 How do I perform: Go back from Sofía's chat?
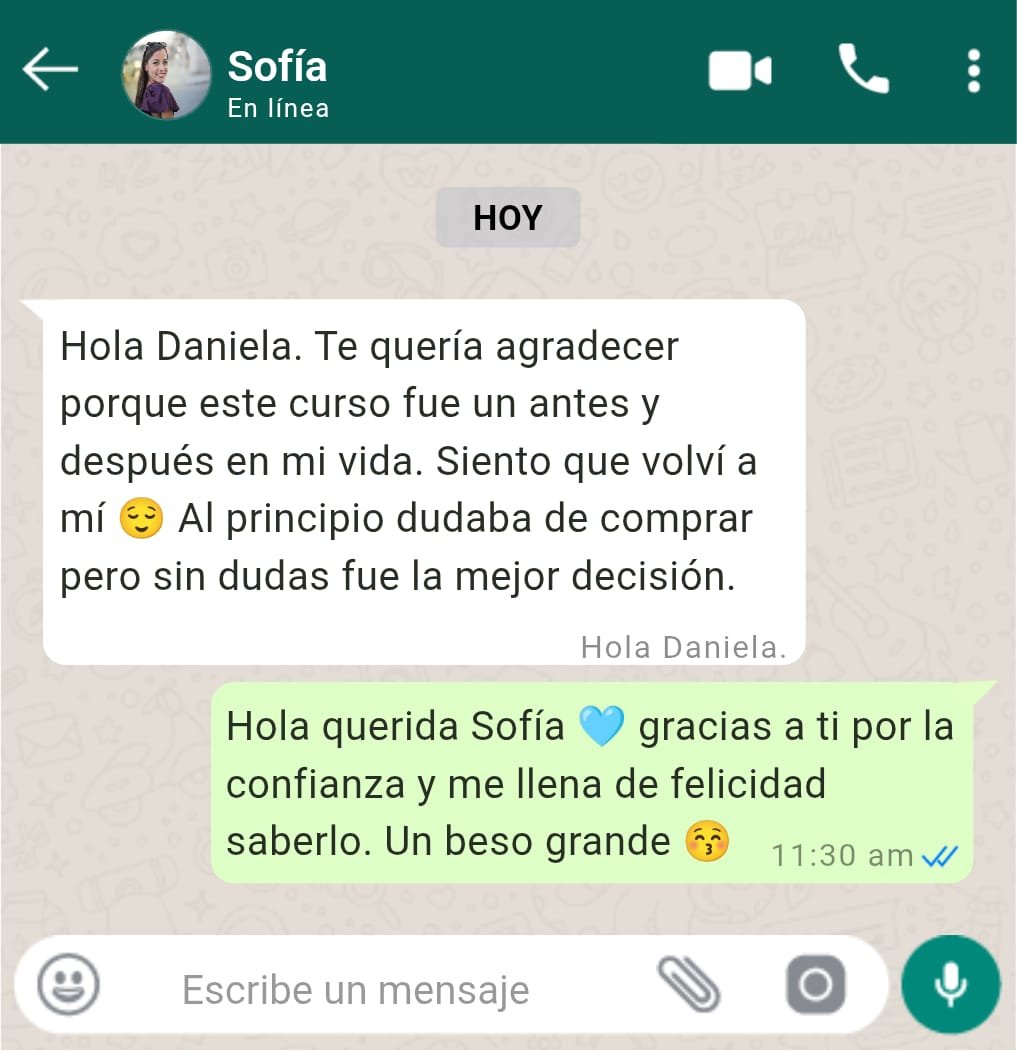click(x=50, y=70)
